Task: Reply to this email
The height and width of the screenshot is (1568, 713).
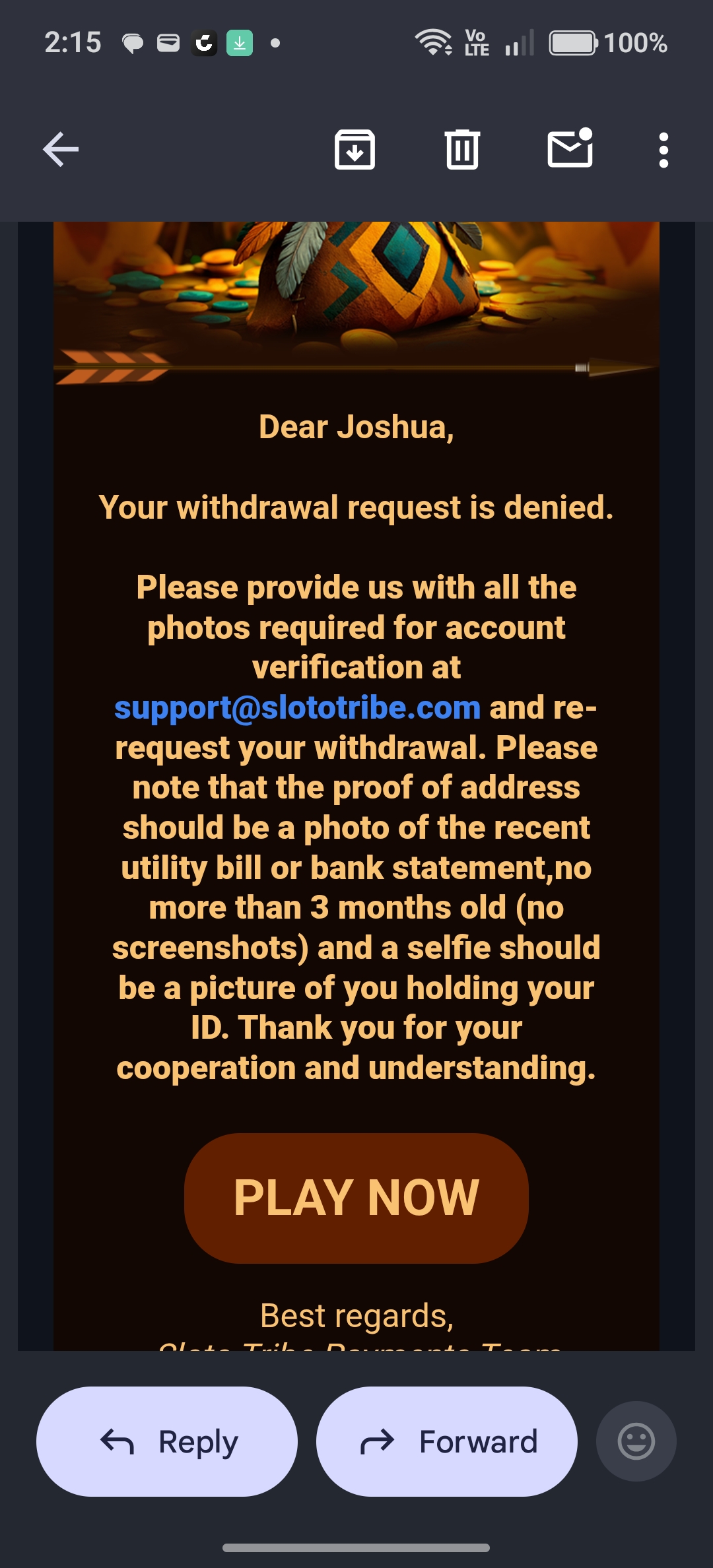Action: [167, 1441]
